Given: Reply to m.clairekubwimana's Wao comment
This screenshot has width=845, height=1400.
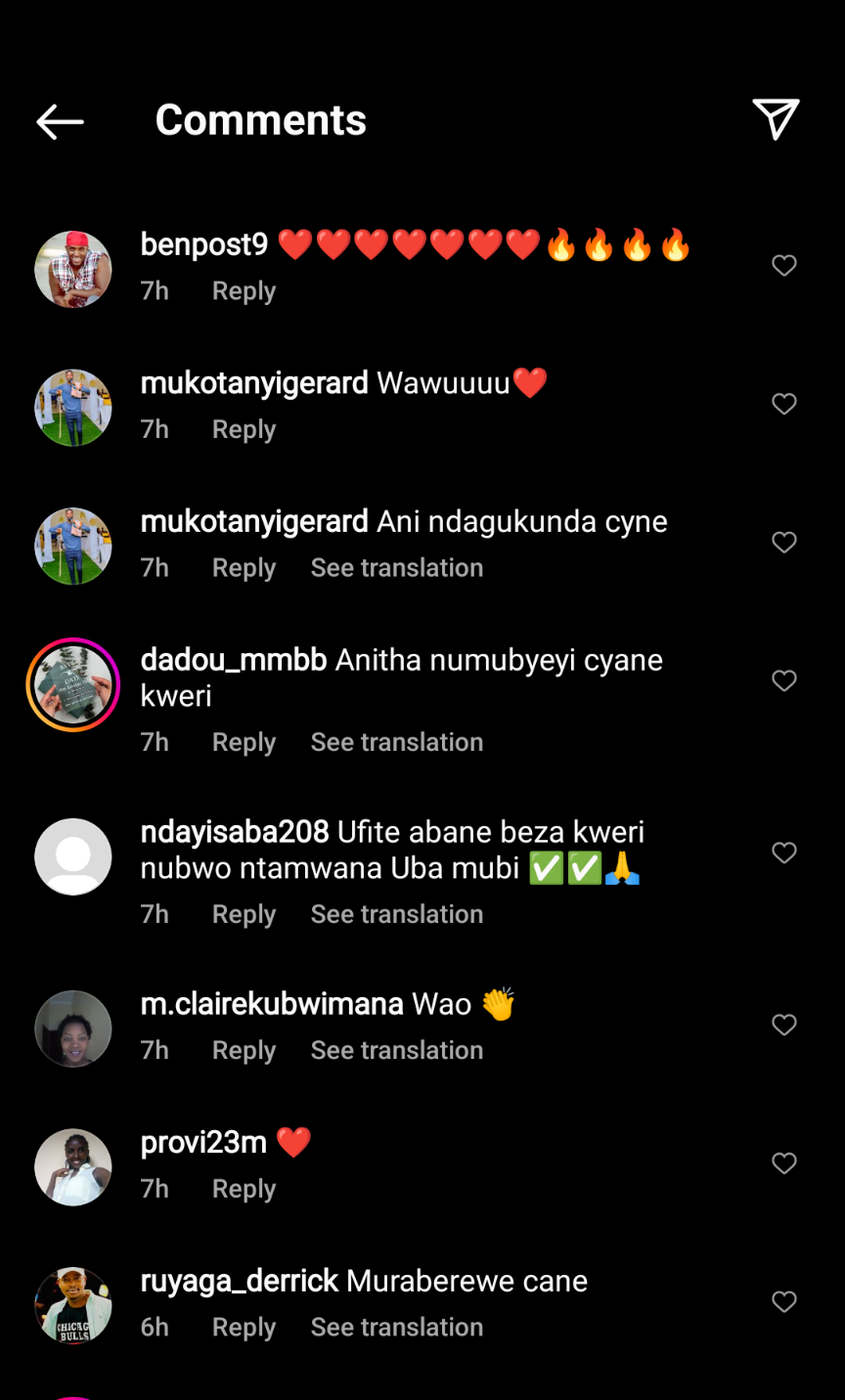Looking at the screenshot, I should pyautogui.click(x=244, y=1051).
